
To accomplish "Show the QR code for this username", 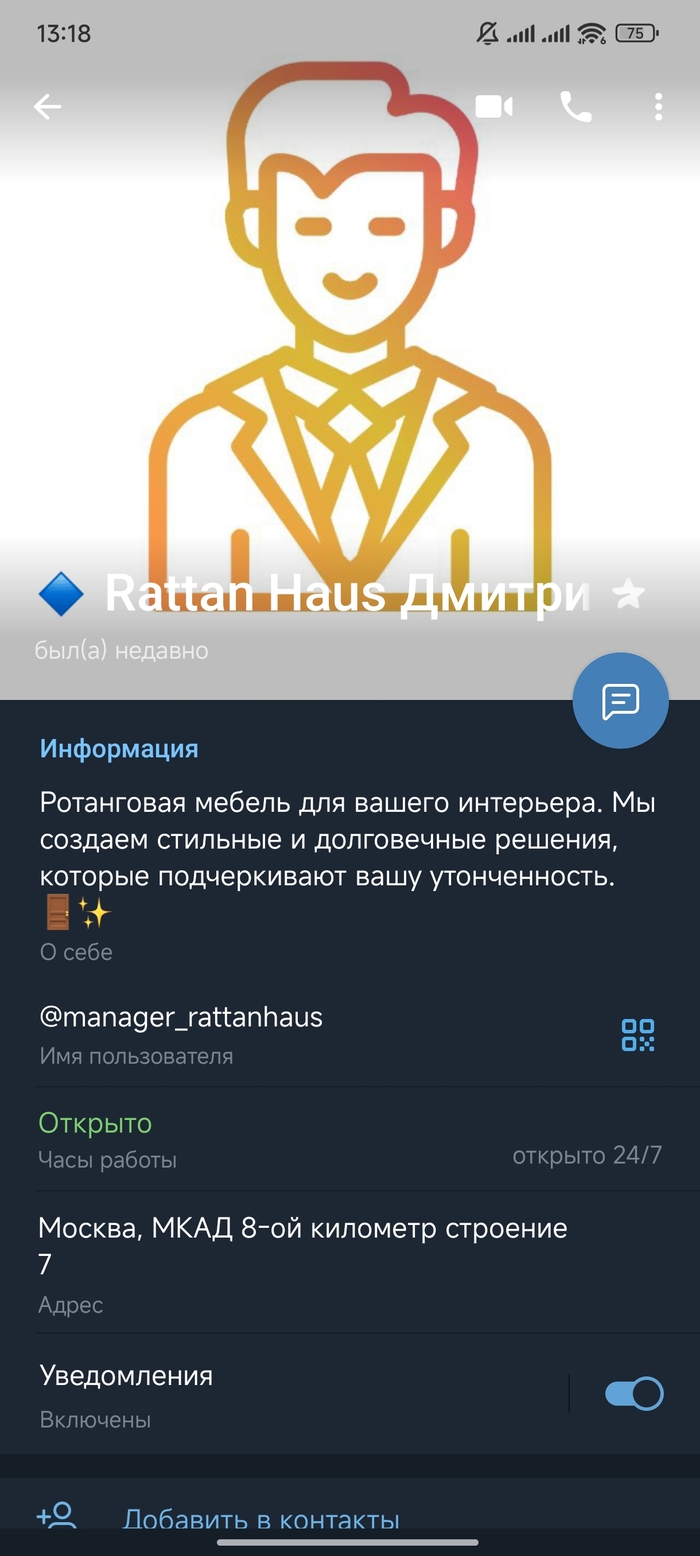I will (x=637, y=1035).
